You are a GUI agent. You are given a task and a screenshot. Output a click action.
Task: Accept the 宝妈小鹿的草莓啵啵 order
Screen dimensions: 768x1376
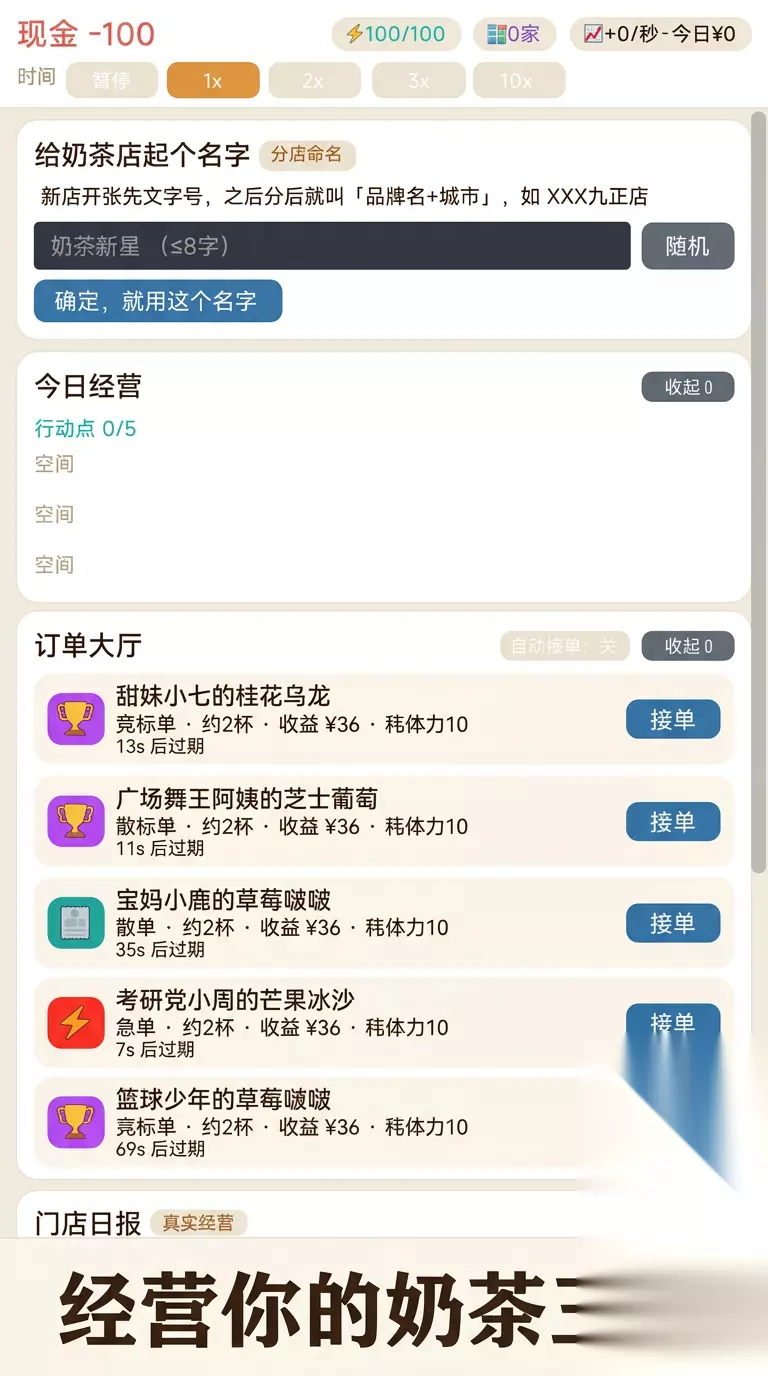point(673,923)
